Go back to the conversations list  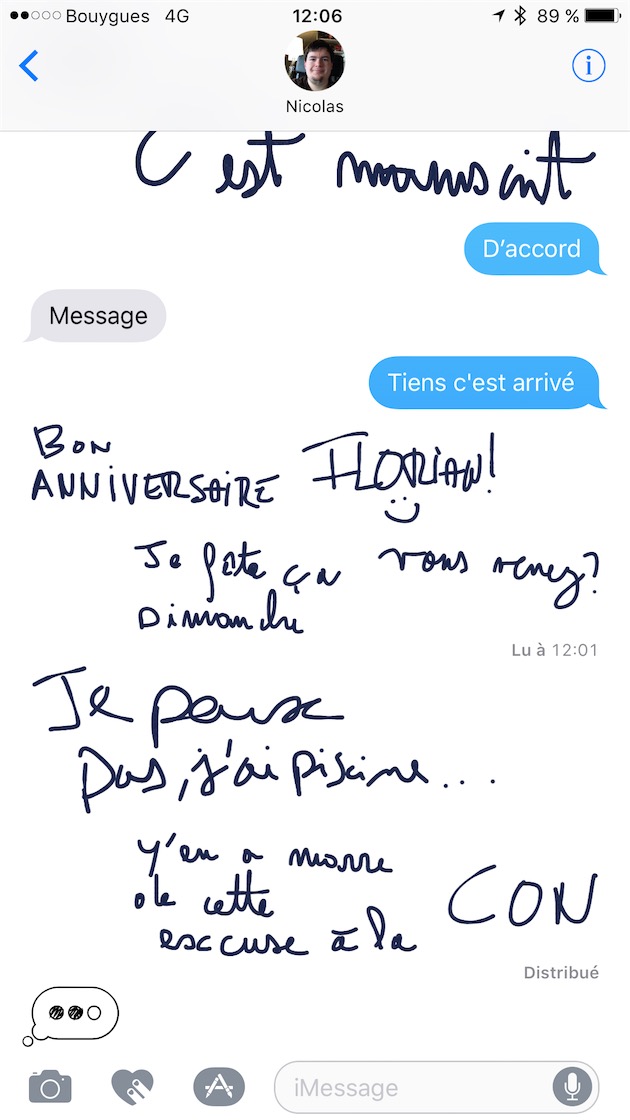click(x=29, y=66)
